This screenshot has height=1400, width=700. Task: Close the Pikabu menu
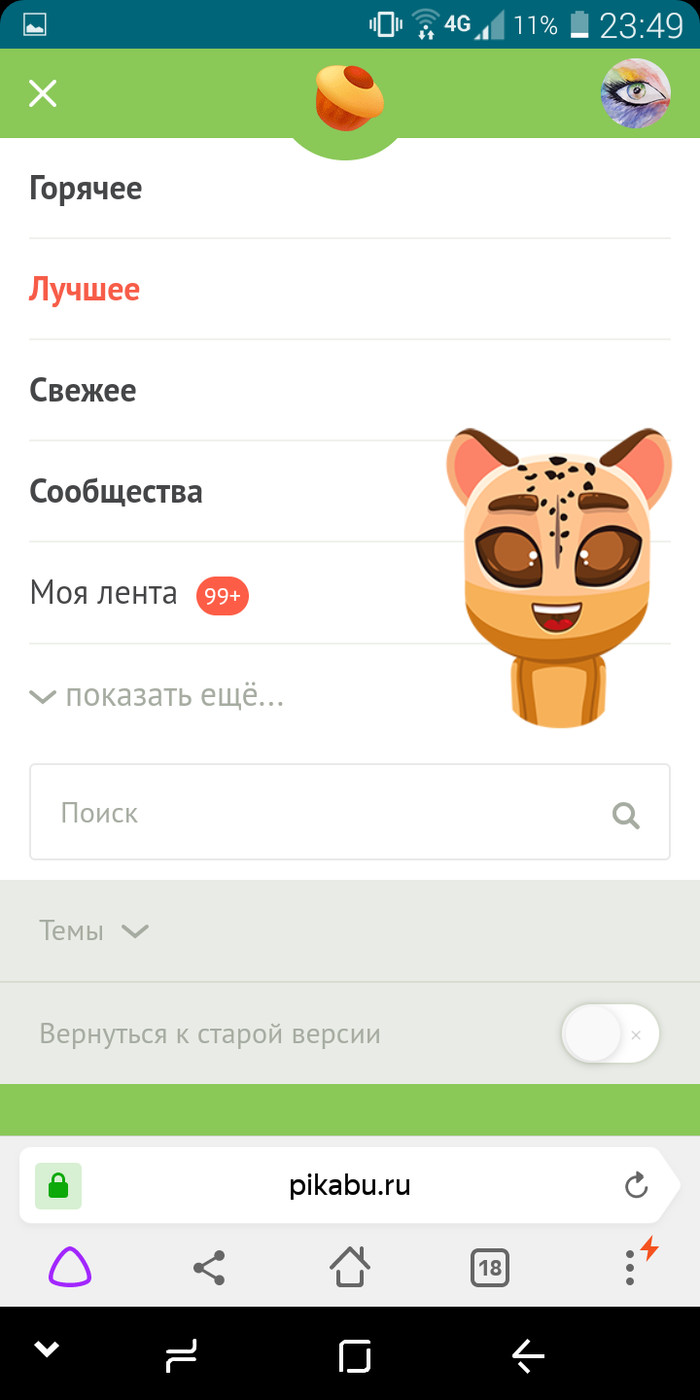pyautogui.click(x=43, y=94)
